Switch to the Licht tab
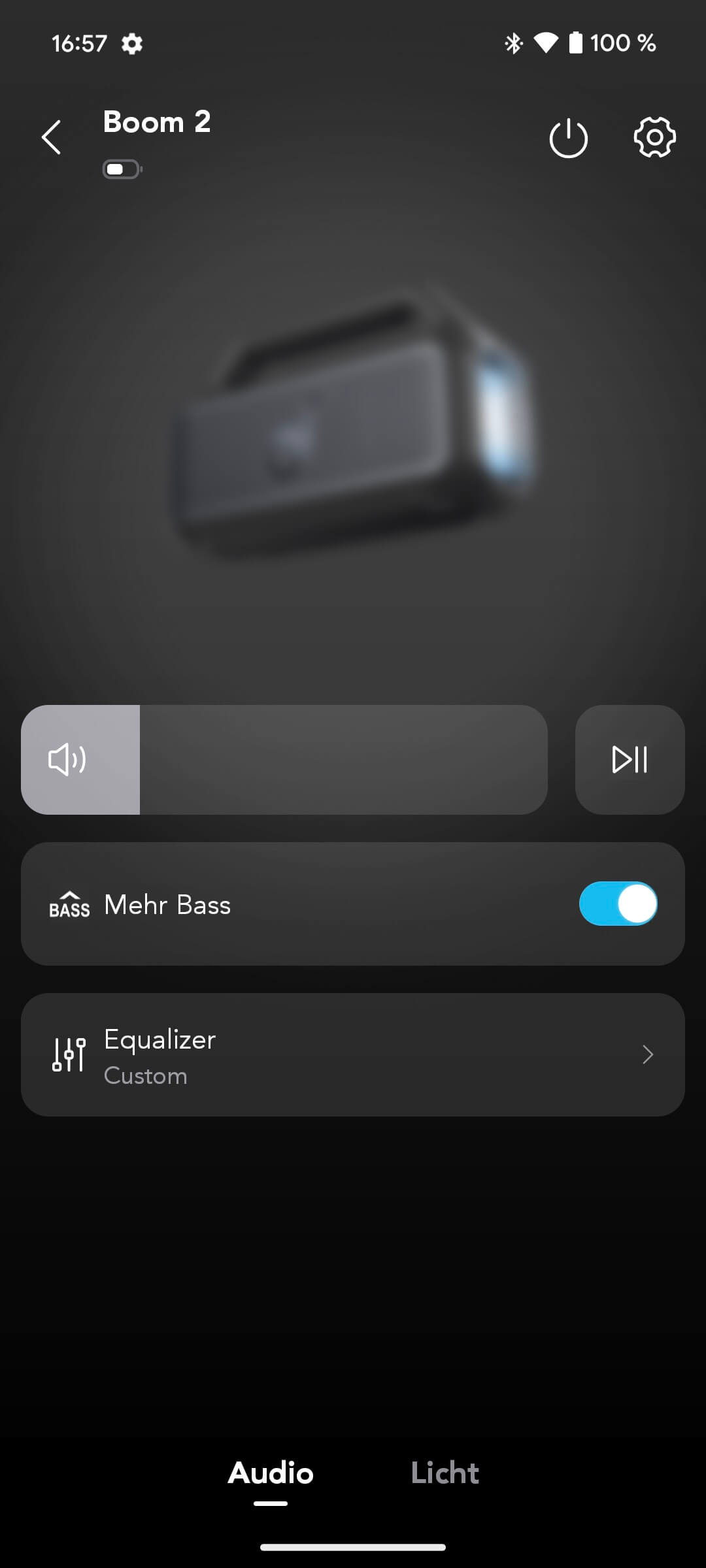Screen dimensions: 706x1568 tap(445, 1474)
